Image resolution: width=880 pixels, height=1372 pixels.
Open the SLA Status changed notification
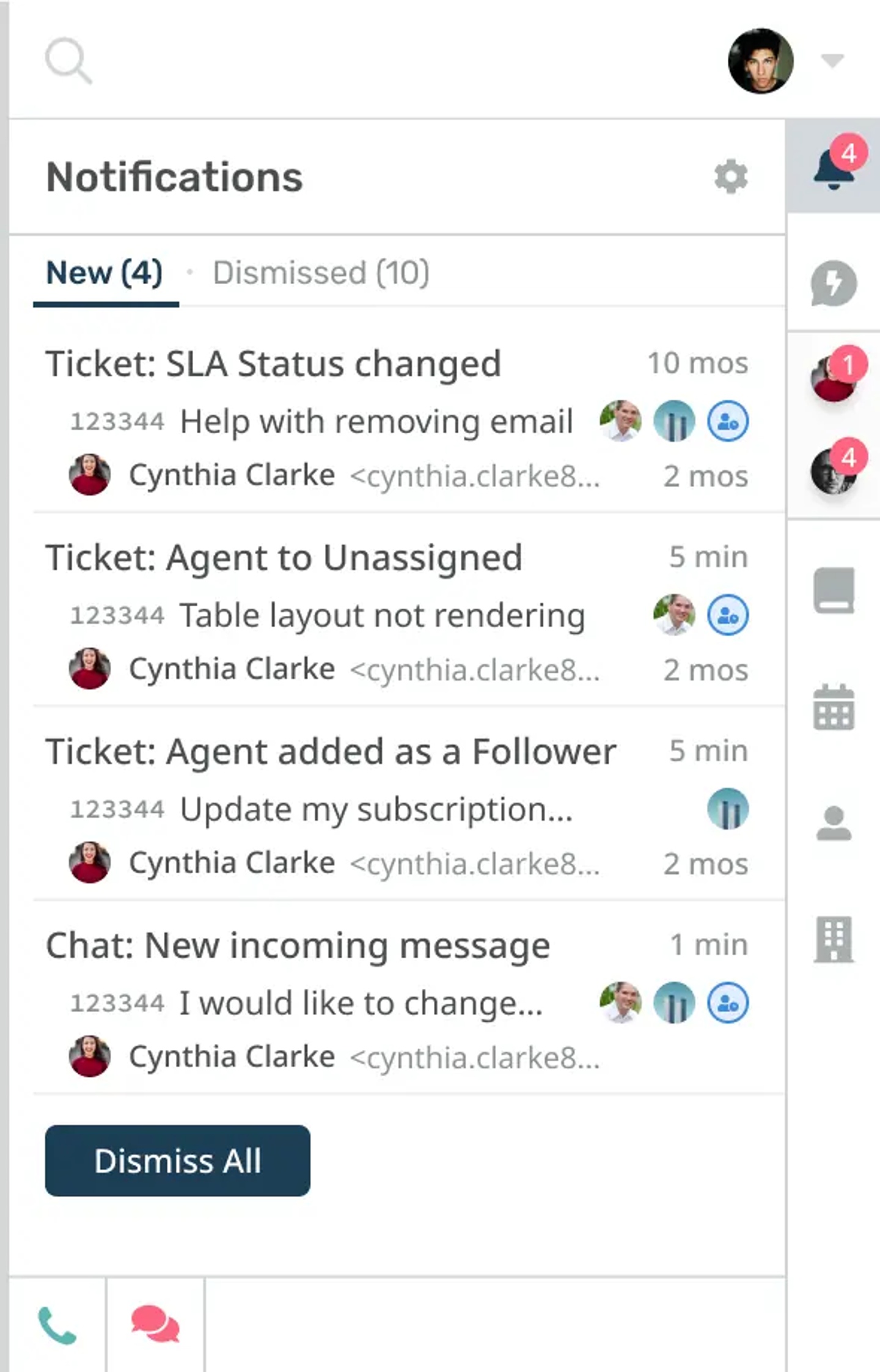(273, 364)
